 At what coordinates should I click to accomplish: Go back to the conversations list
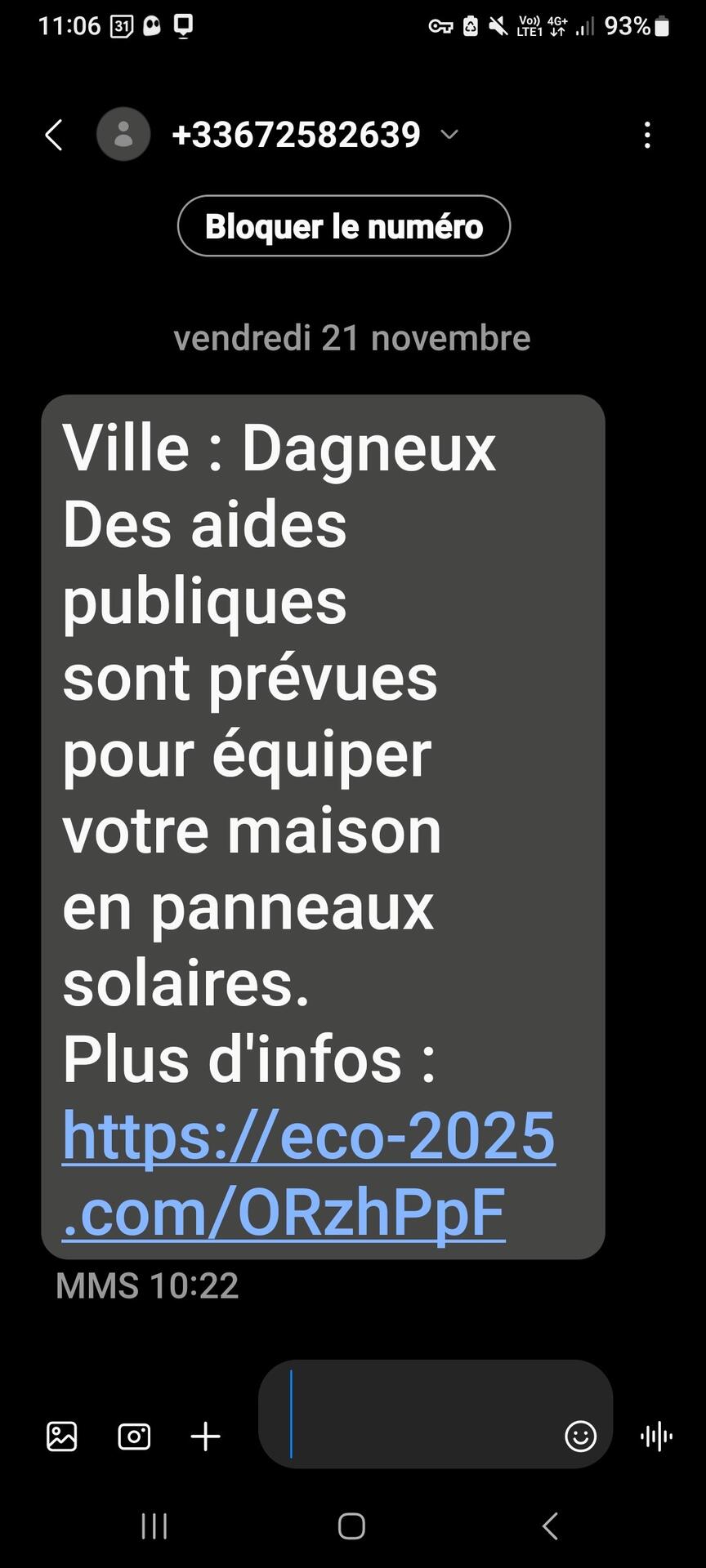(54, 135)
